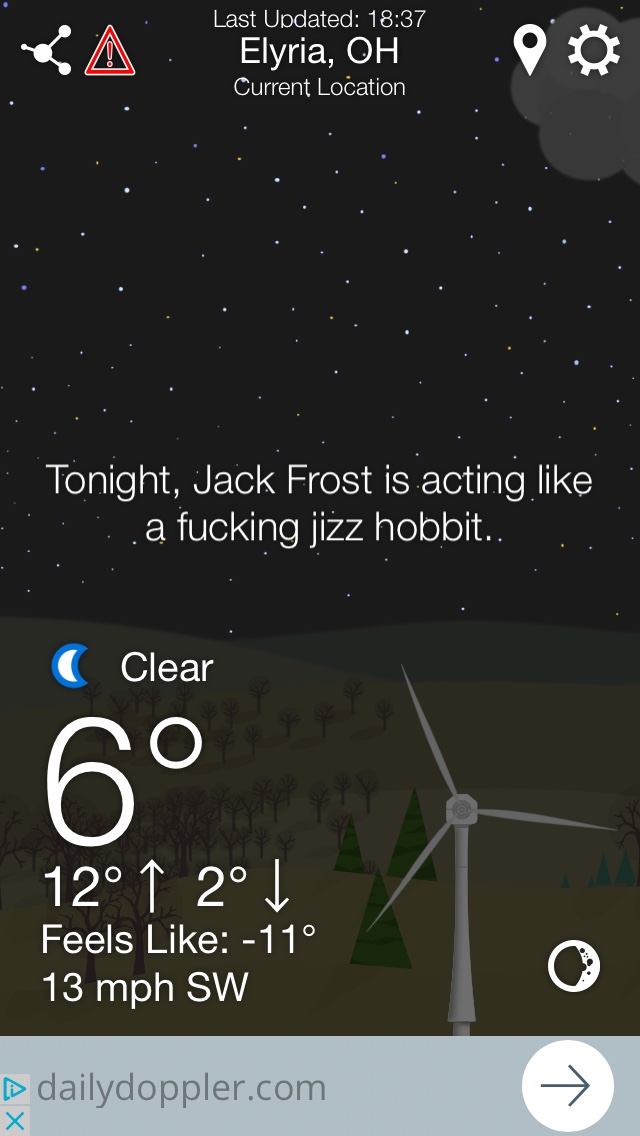The image size is (640, 1136).
Task: Open the settings gear
Action: click(594, 50)
